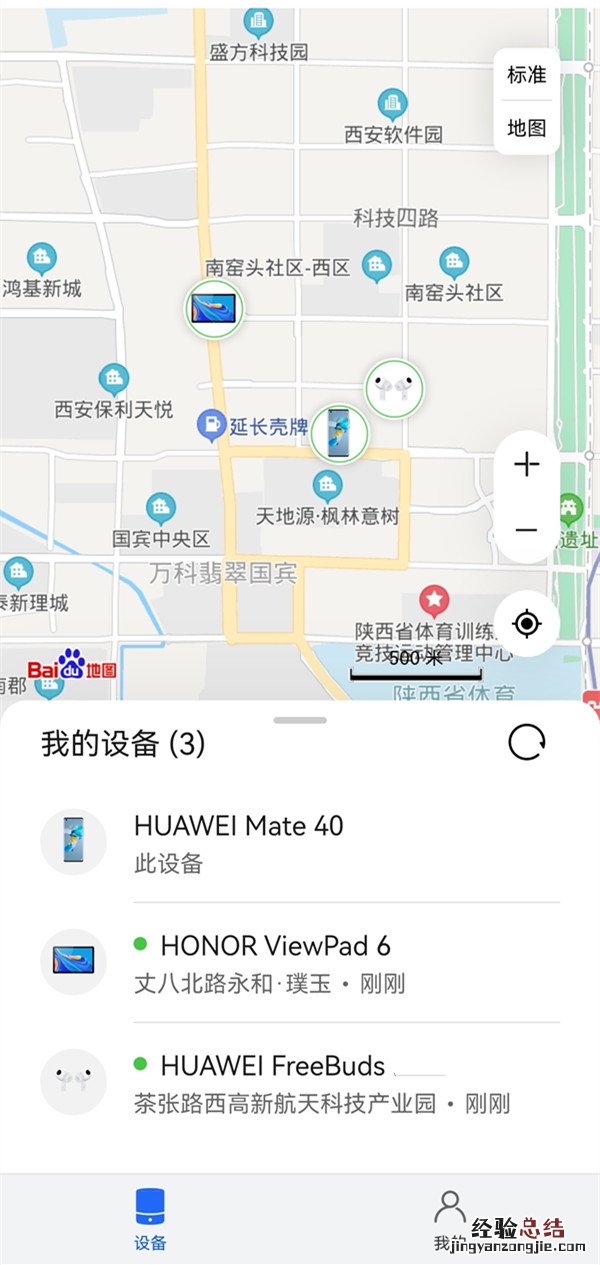The height and width of the screenshot is (1265, 600).
Task: Switch to the 我的 tab
Action: tap(449, 1220)
